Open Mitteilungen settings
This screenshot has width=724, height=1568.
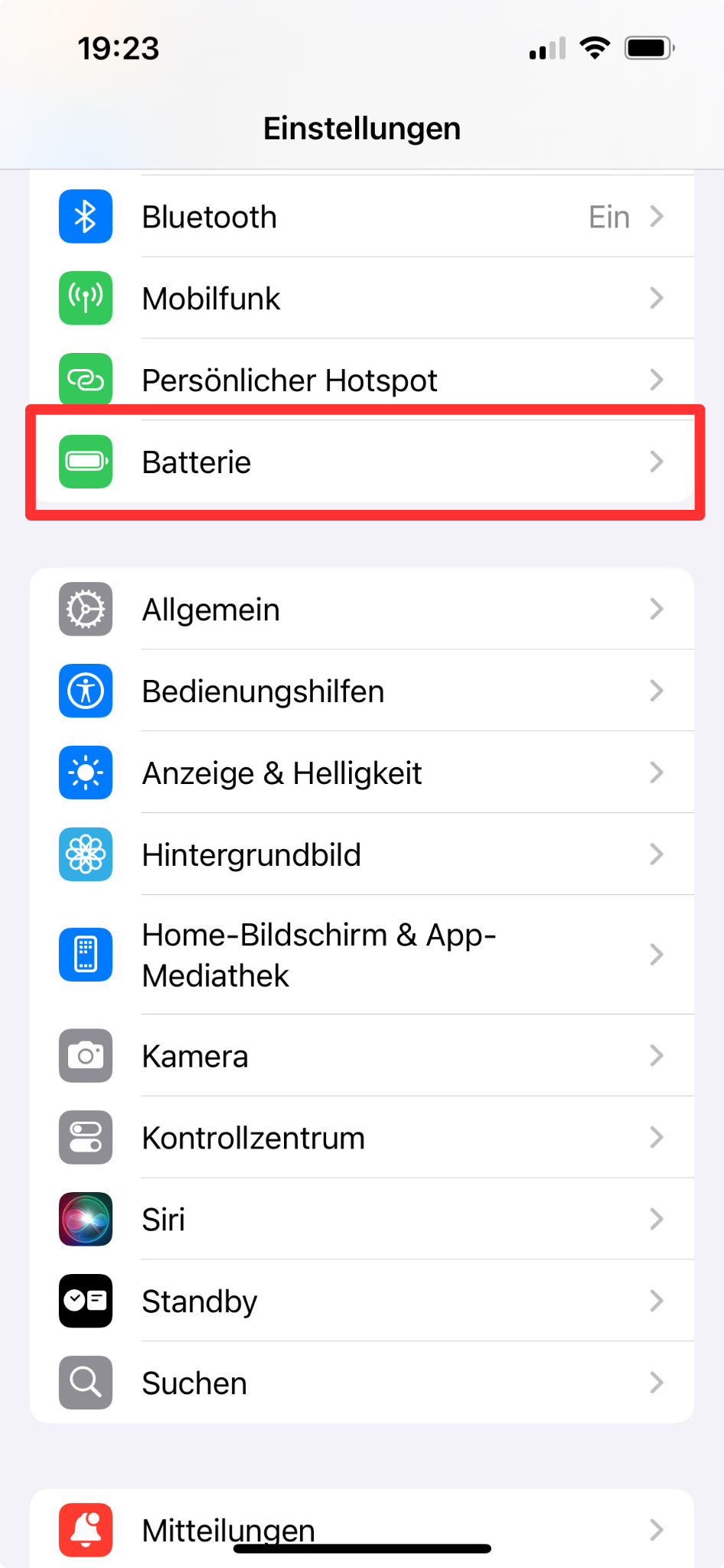tap(362, 1529)
